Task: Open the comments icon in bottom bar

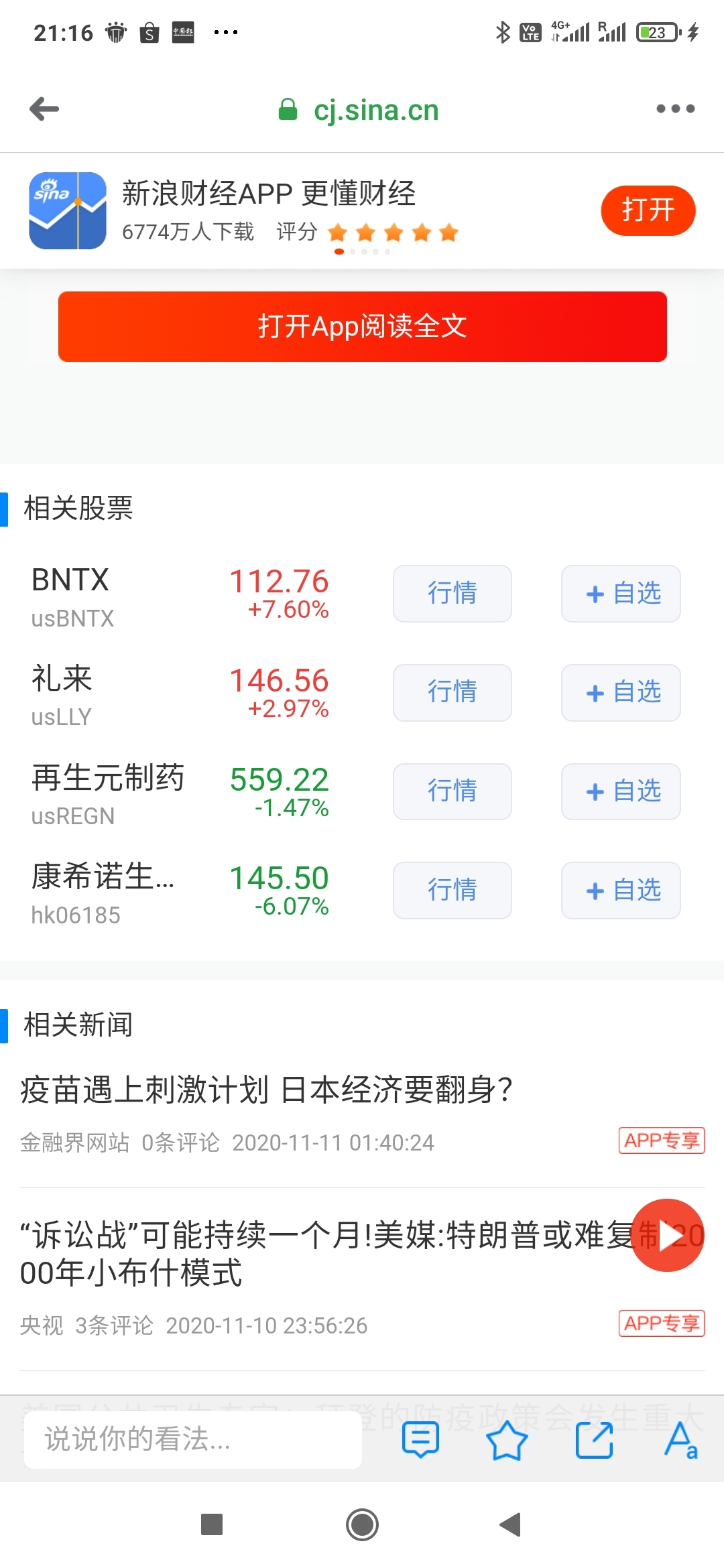Action: click(420, 1439)
